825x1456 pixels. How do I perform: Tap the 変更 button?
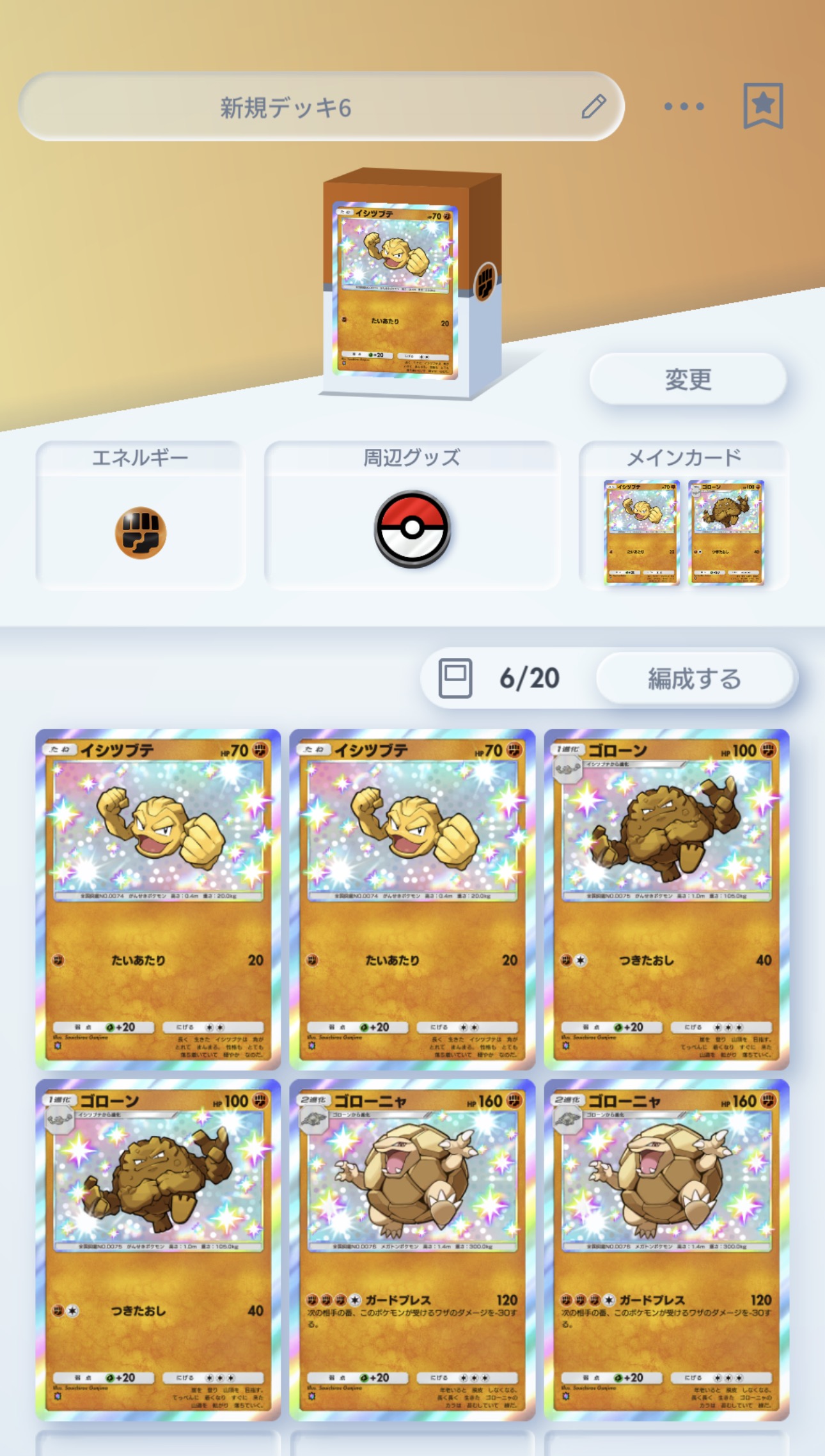(688, 379)
